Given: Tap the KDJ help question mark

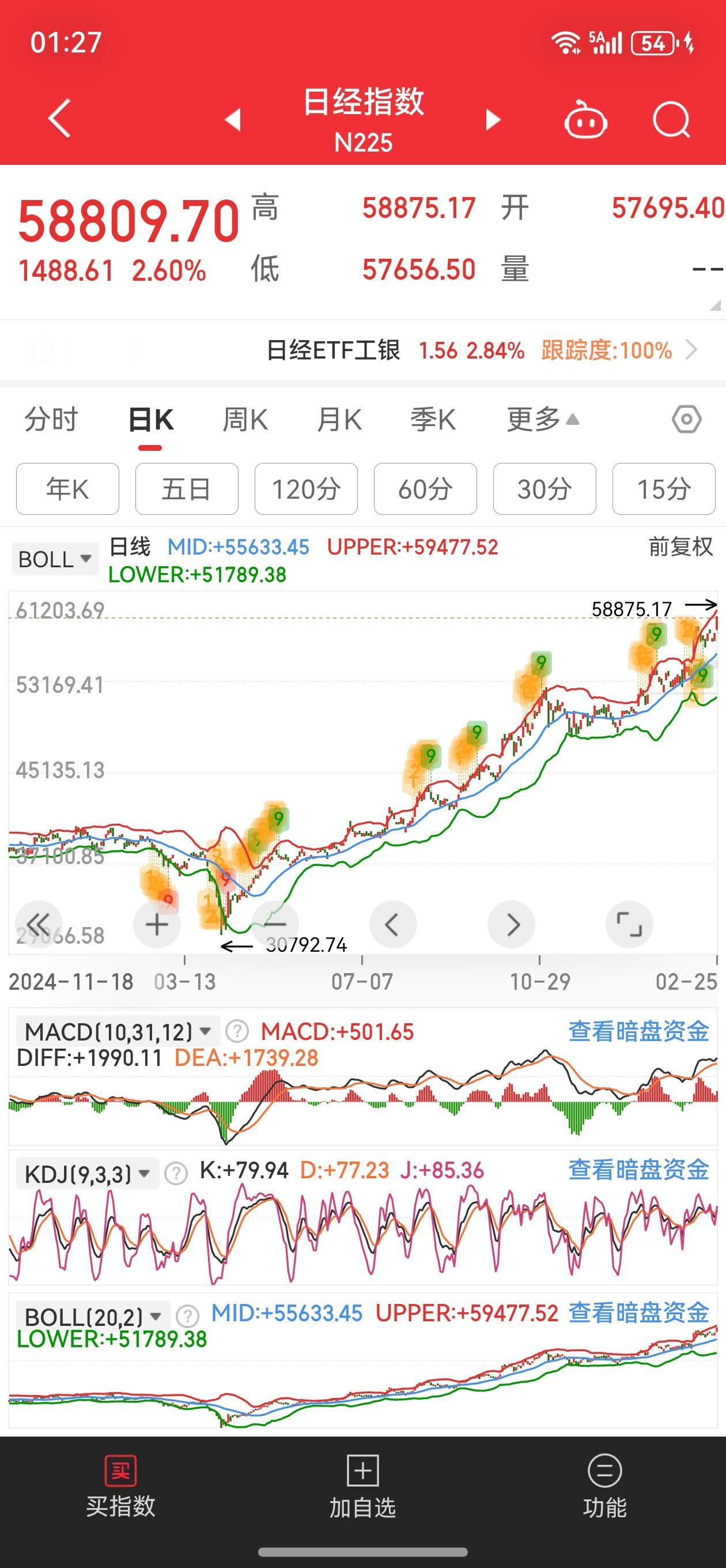Looking at the screenshot, I should click(175, 1173).
